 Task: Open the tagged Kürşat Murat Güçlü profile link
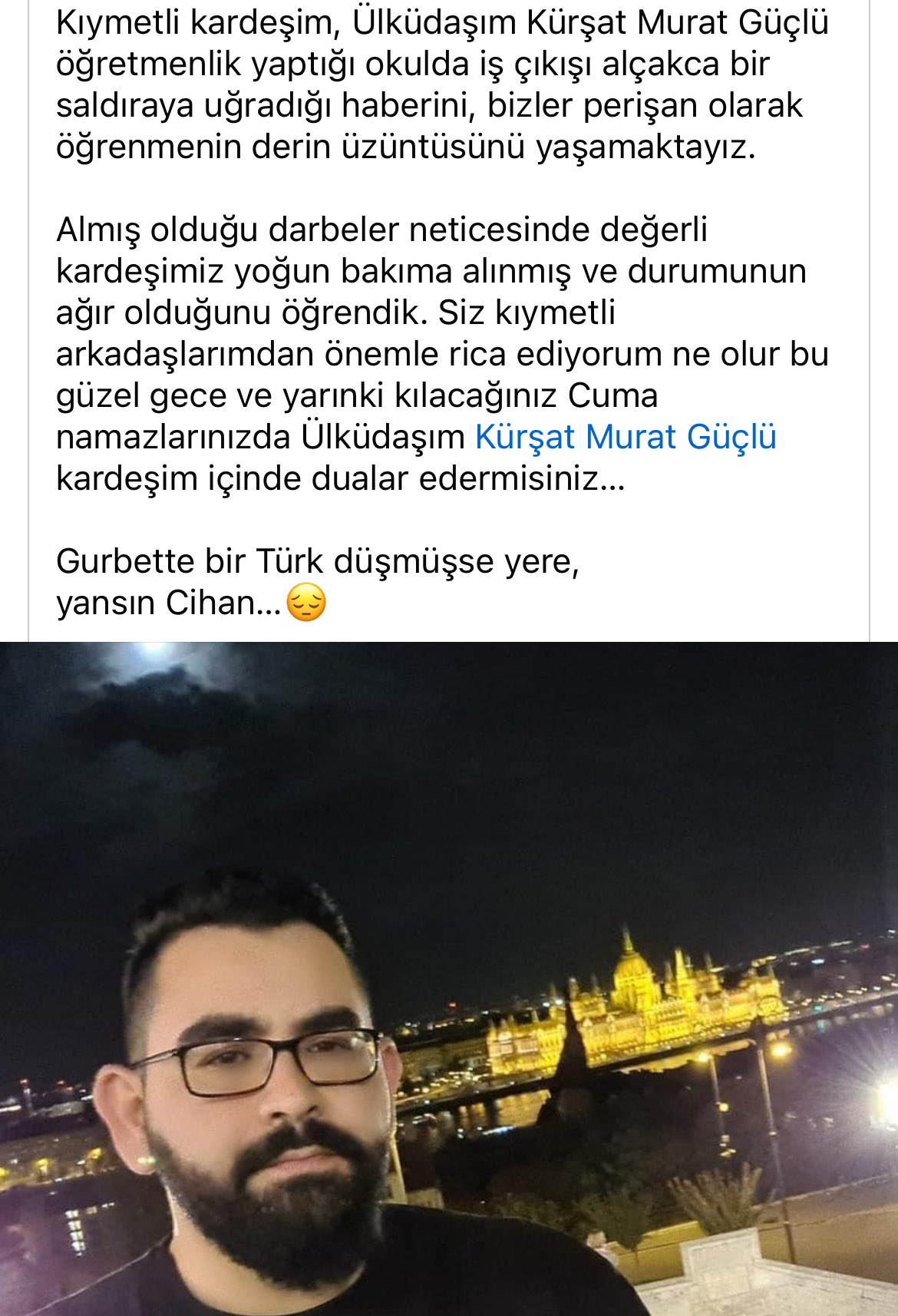626,437
